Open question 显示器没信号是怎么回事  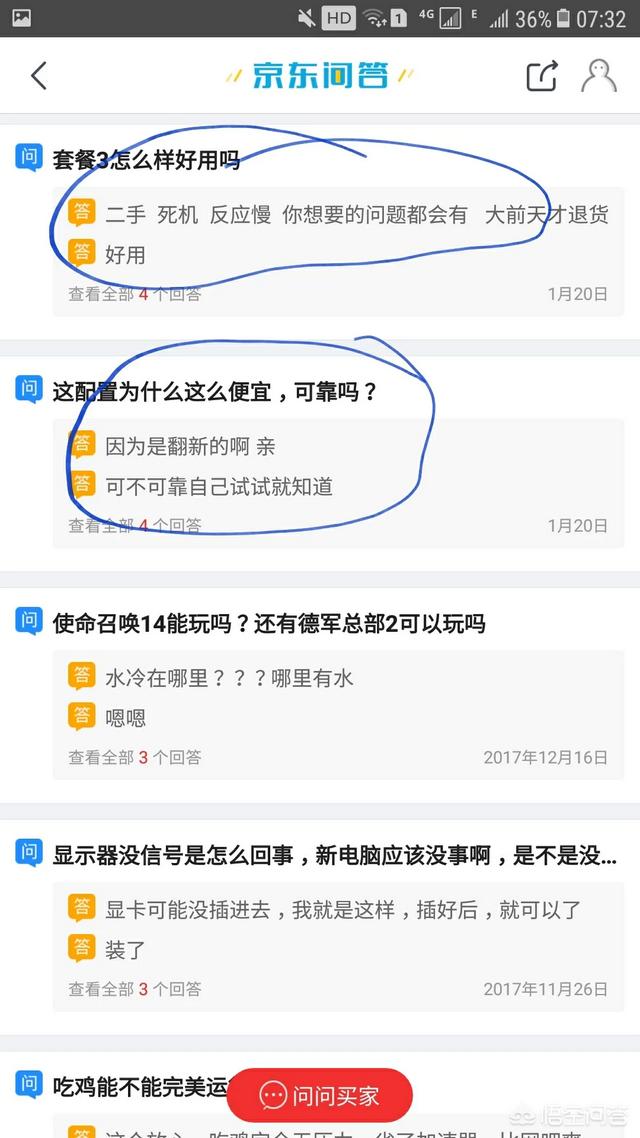[x=332, y=855]
